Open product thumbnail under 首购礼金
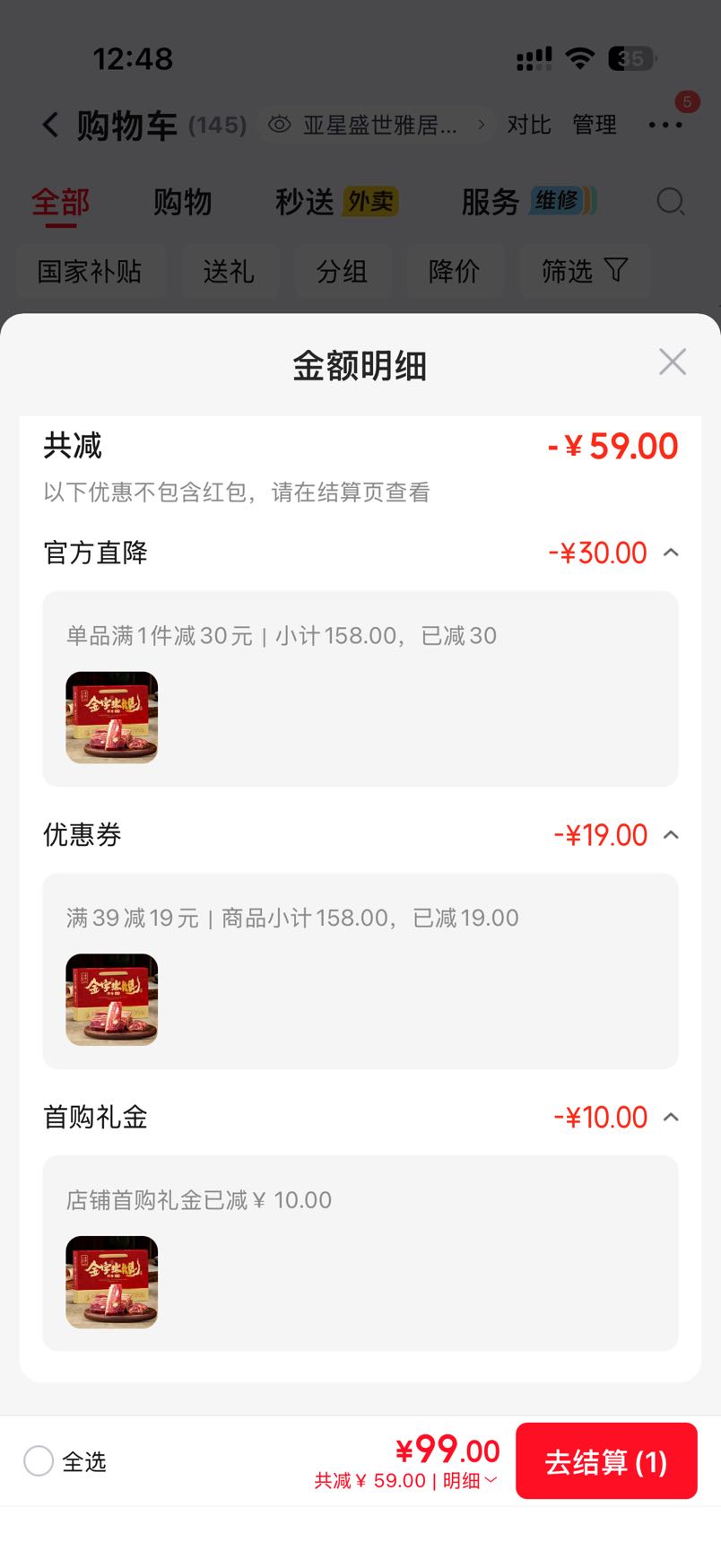The image size is (721, 1568). tap(112, 1282)
